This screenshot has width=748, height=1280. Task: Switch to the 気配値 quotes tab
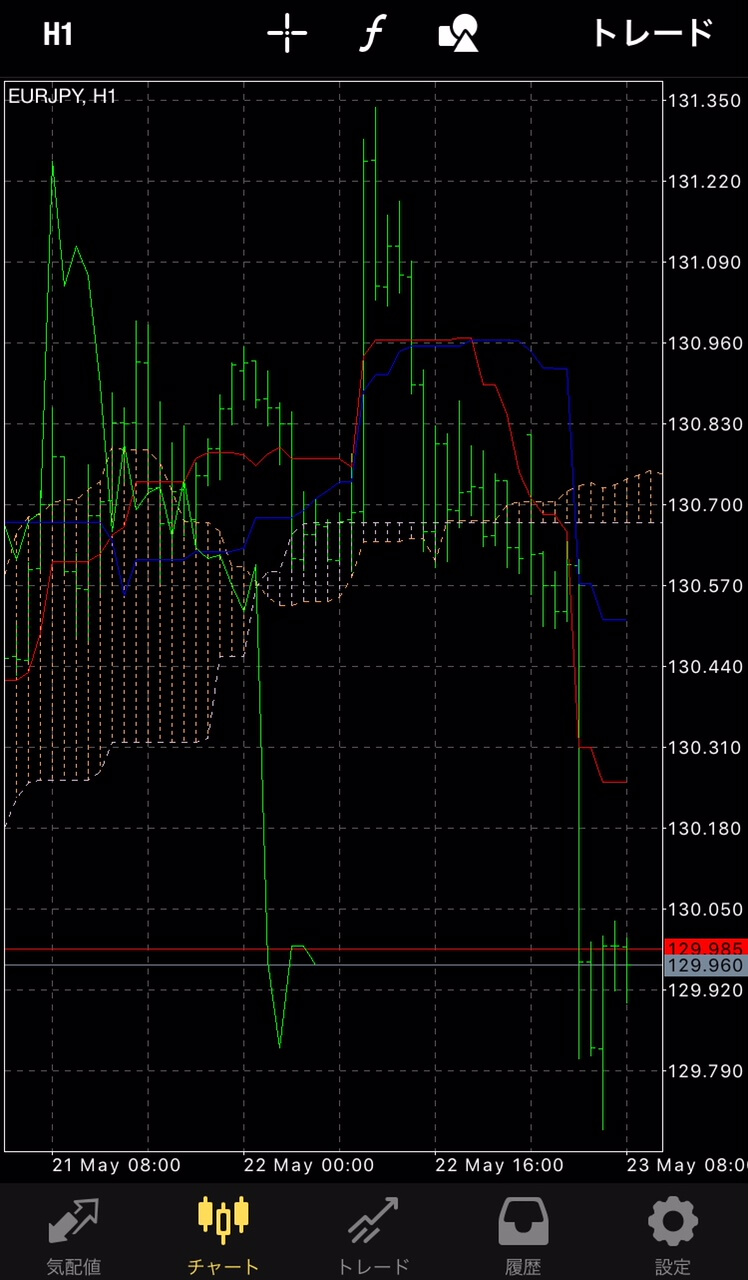tap(74, 1234)
